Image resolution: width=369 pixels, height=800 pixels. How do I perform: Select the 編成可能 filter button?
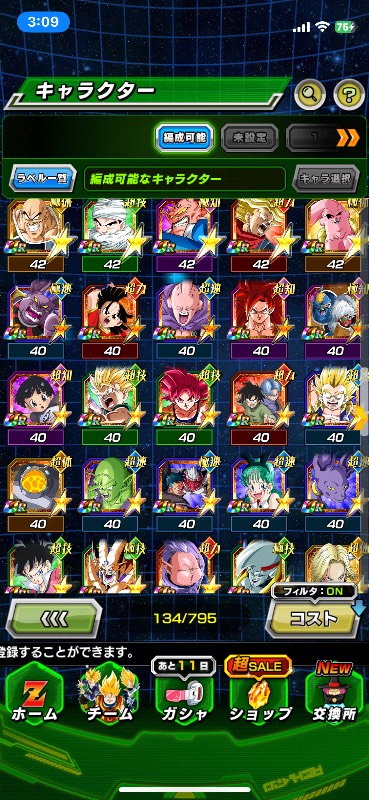click(x=184, y=137)
